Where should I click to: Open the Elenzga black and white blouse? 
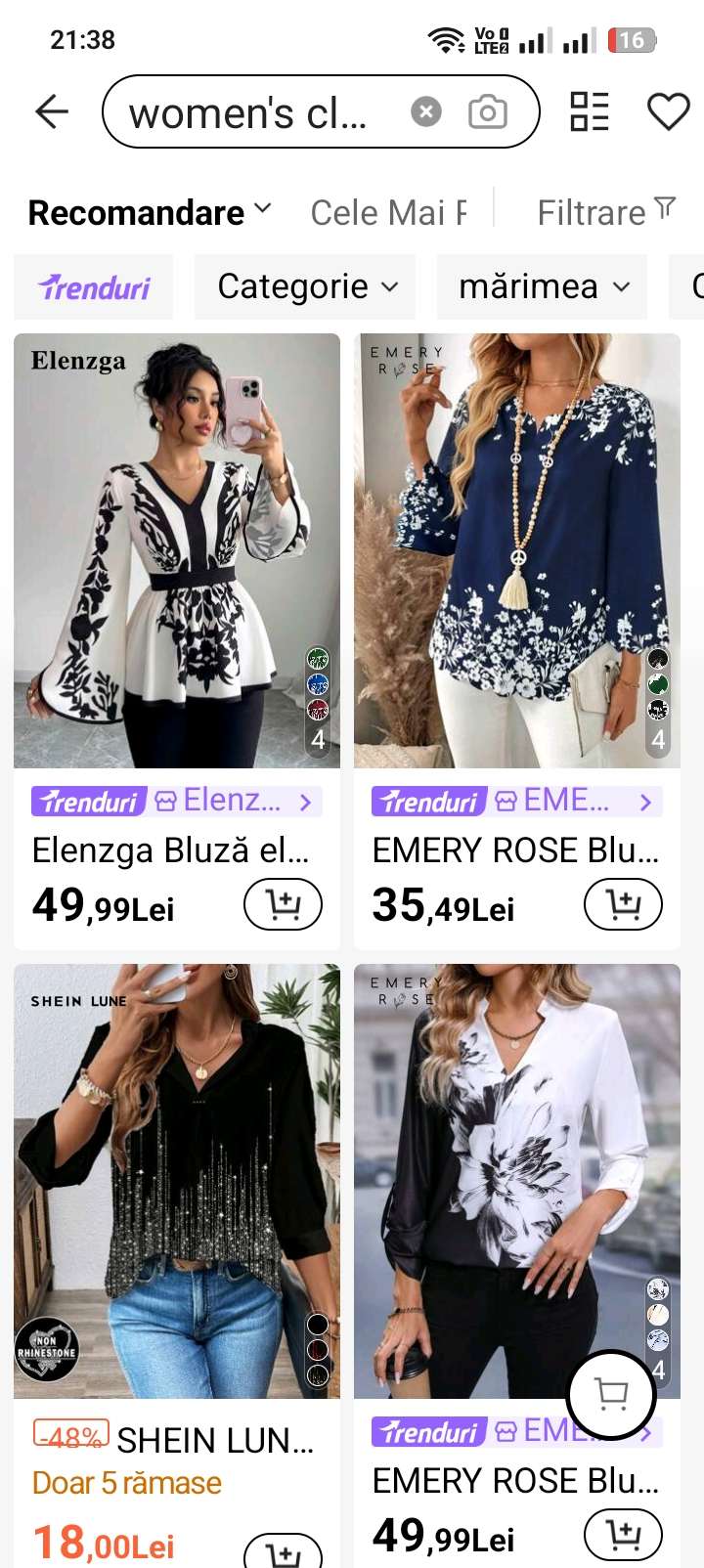pos(177,550)
